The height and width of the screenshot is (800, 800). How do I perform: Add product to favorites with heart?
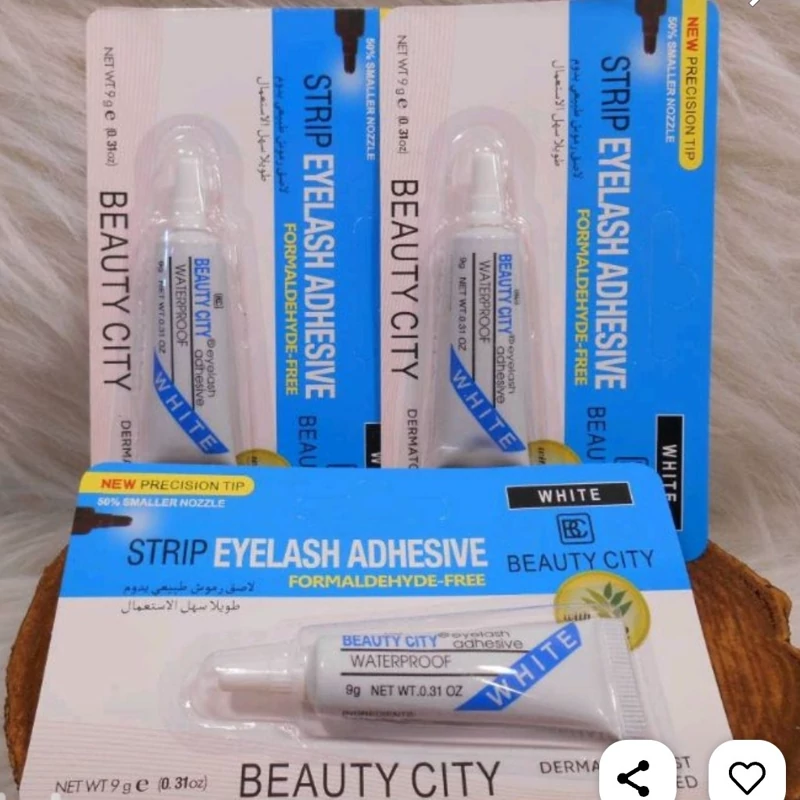746,776
